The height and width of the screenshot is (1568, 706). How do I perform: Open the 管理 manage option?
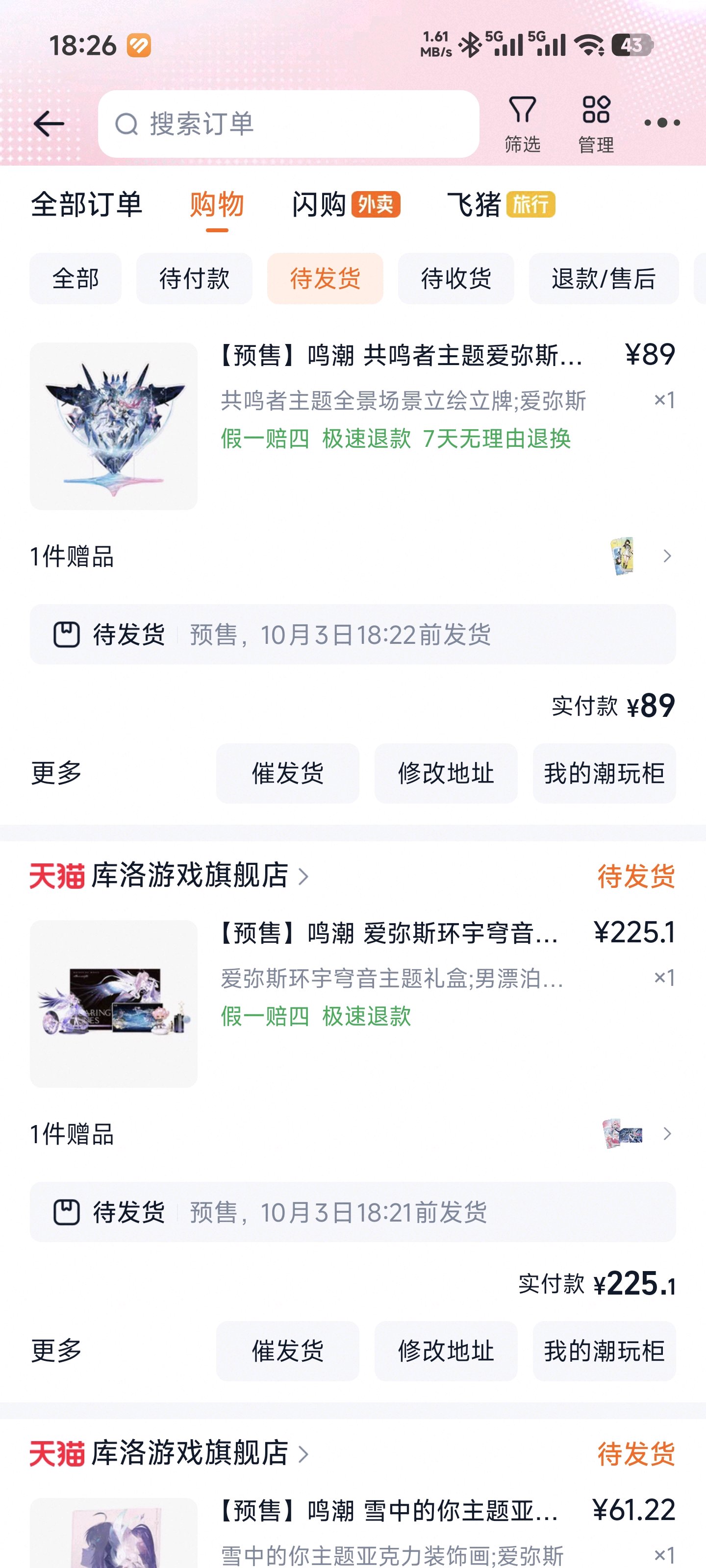pos(596,124)
